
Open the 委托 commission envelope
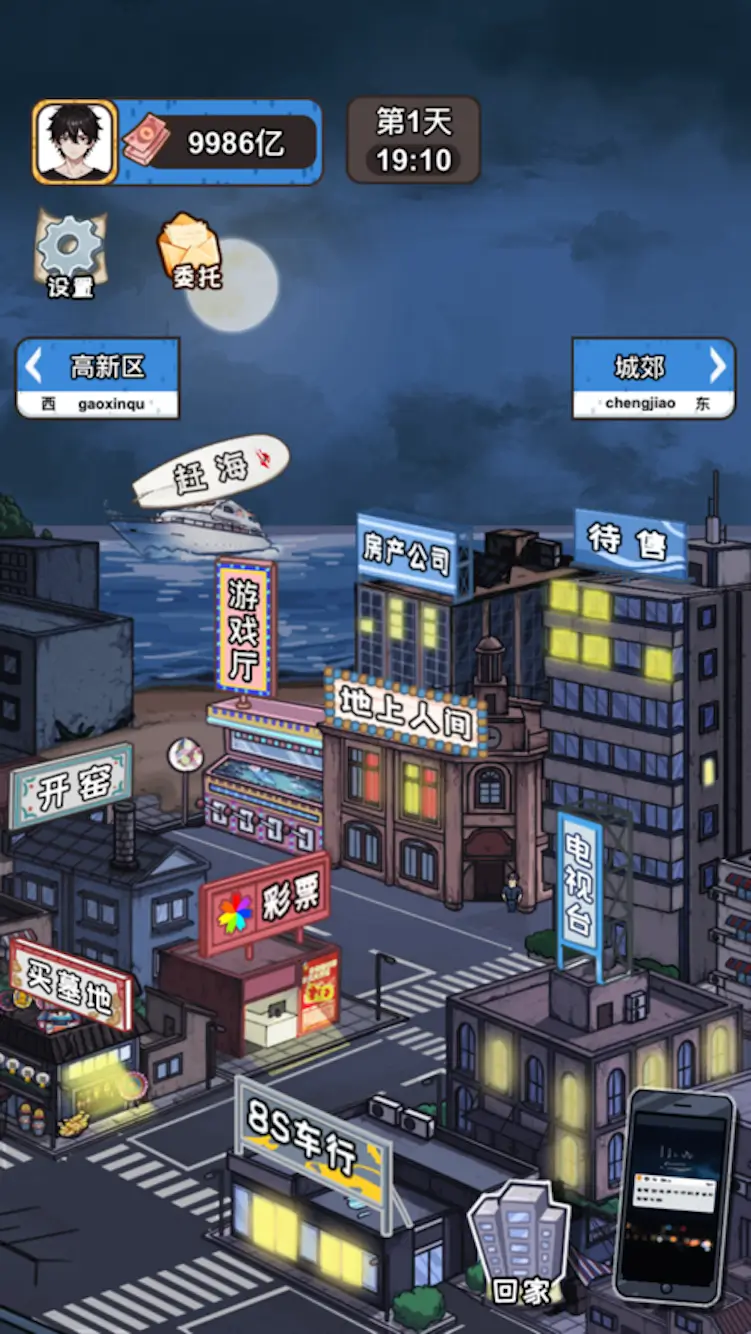(190, 252)
